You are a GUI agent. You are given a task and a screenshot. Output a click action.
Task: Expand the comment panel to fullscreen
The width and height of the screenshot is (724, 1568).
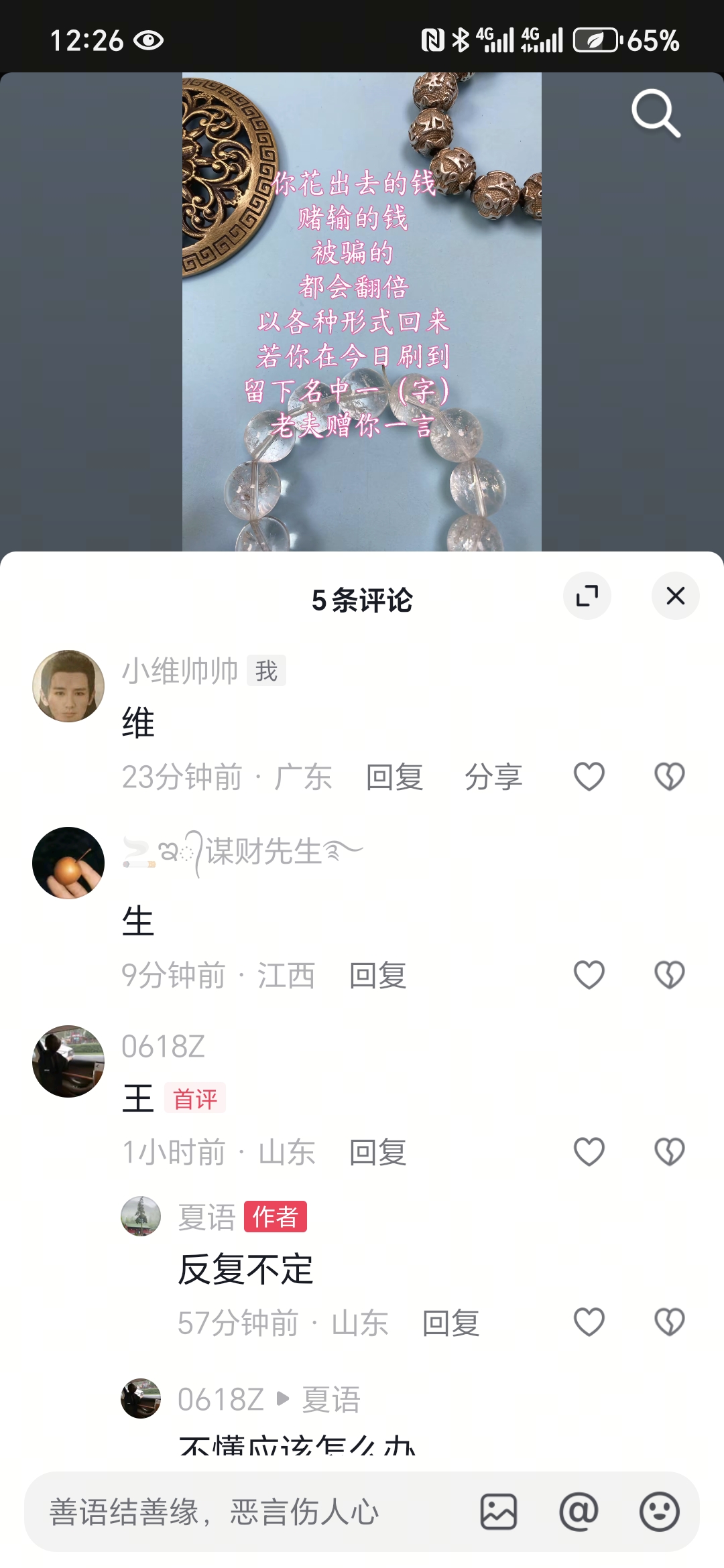pos(587,596)
